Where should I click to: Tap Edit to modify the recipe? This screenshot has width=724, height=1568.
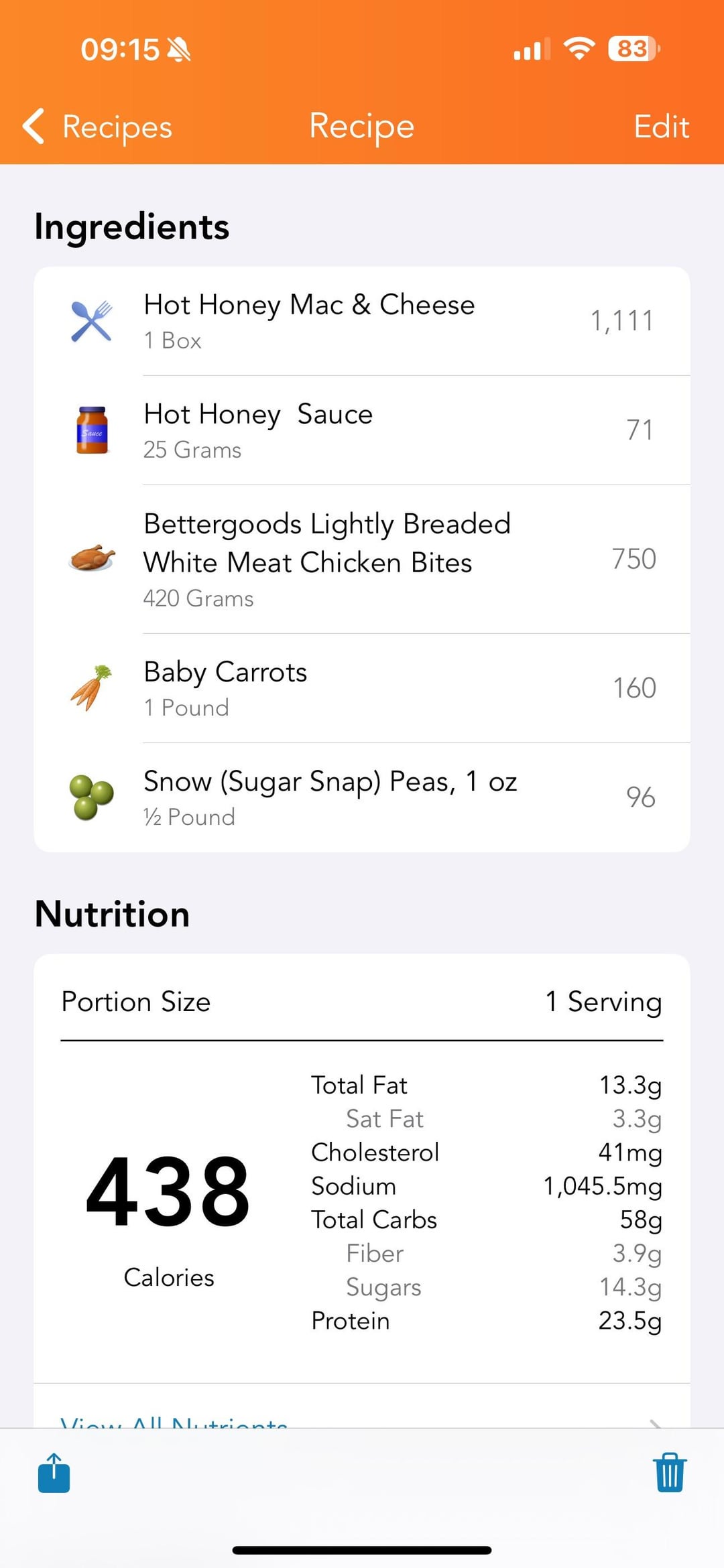point(661,127)
